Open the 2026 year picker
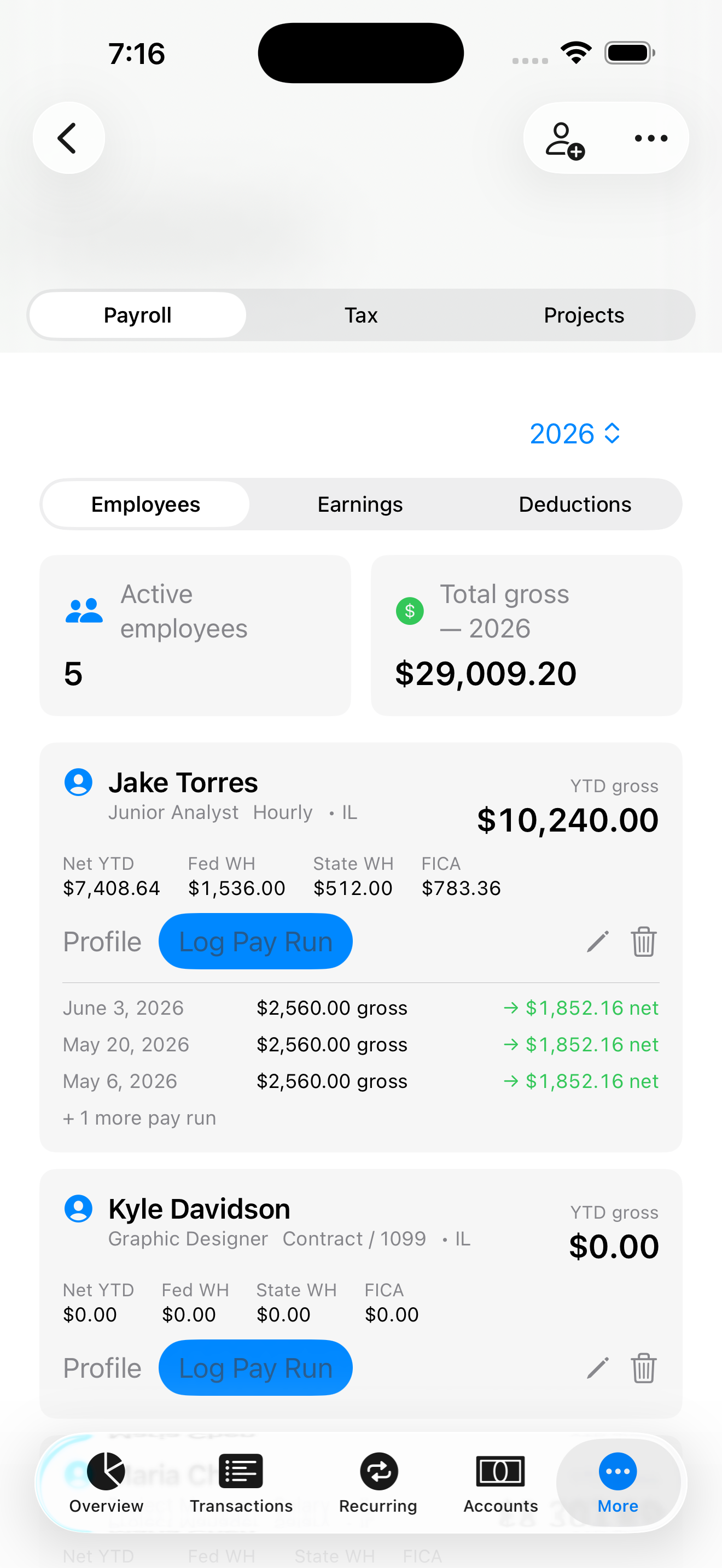 [x=575, y=434]
